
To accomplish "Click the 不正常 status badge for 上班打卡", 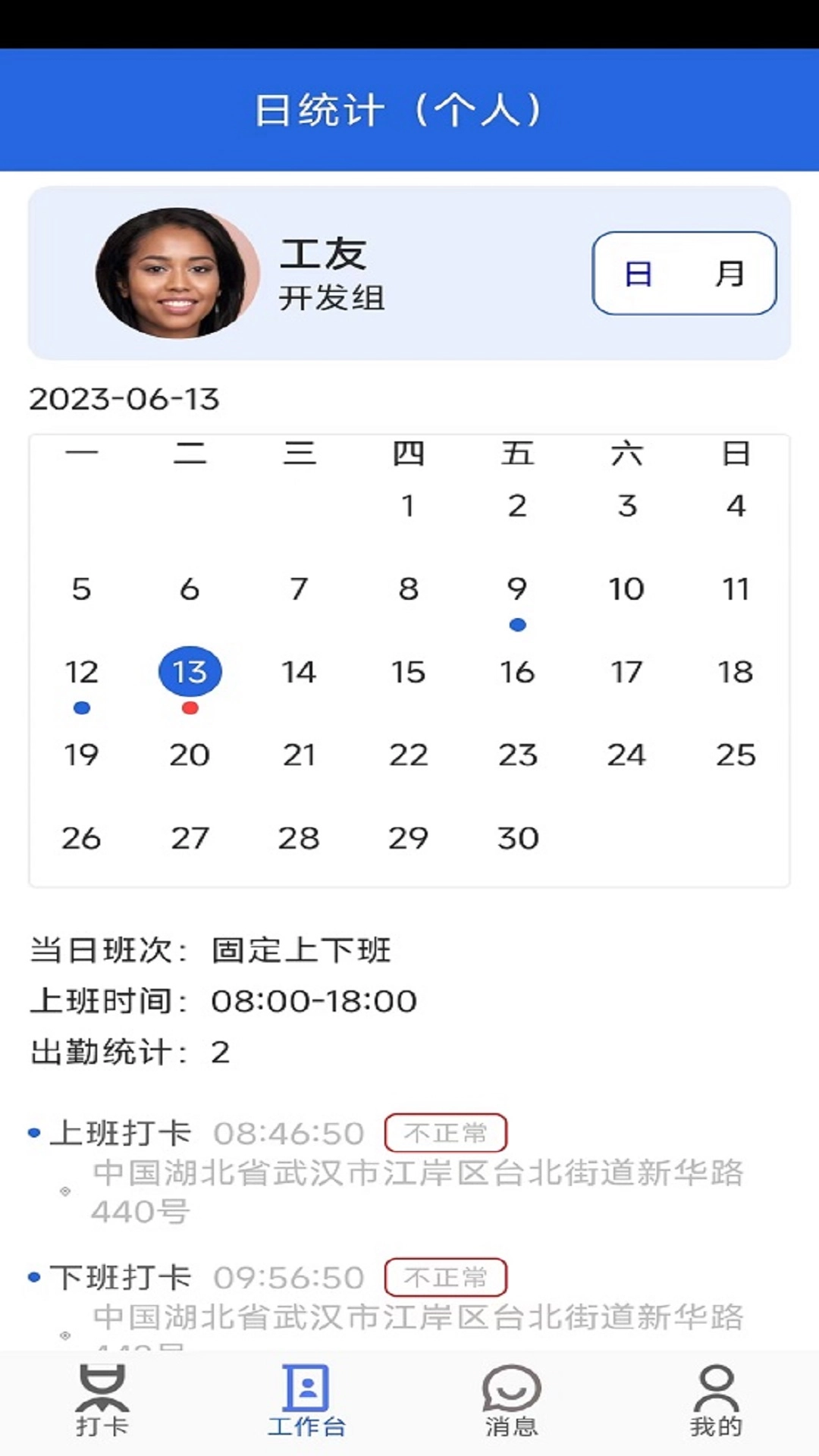I will (x=446, y=1133).
